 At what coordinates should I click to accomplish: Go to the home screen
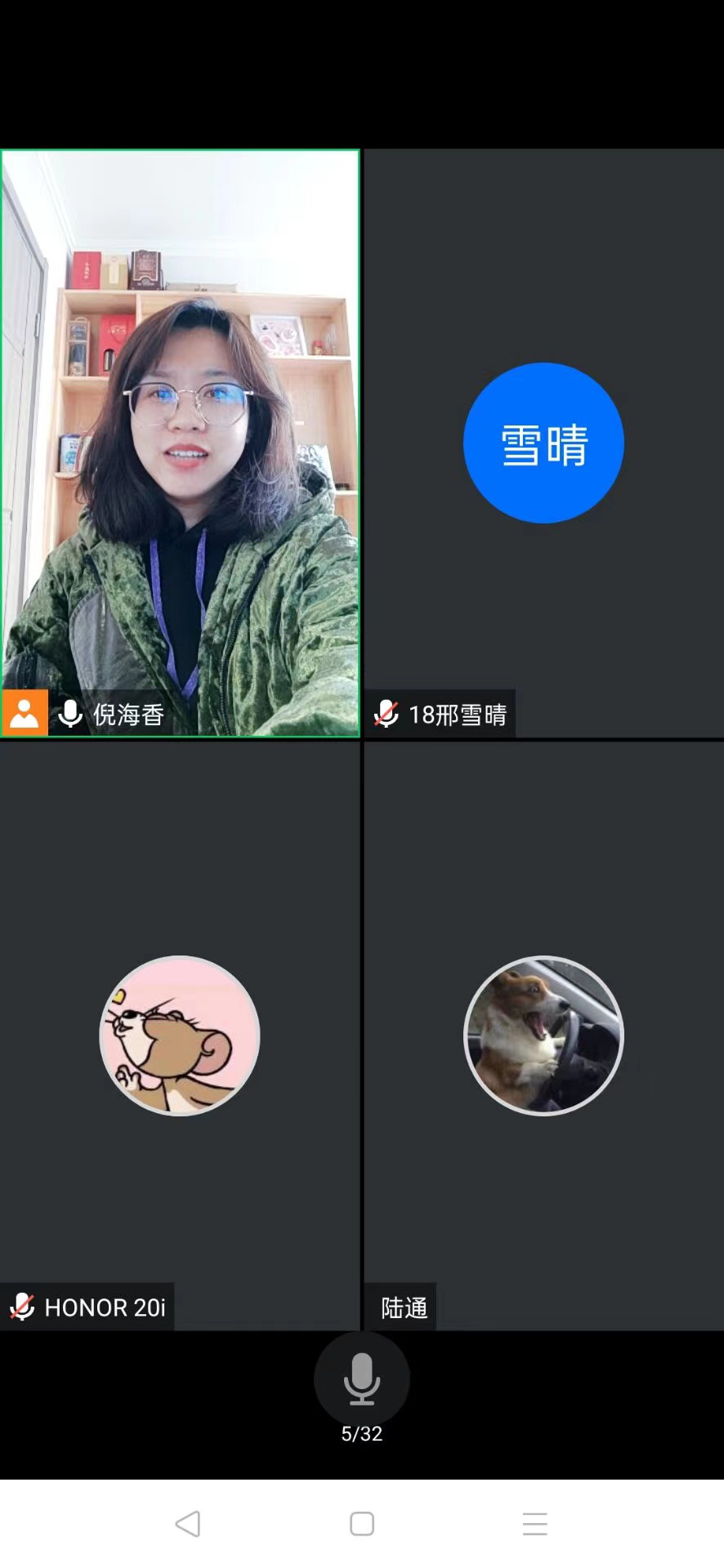[361, 1524]
